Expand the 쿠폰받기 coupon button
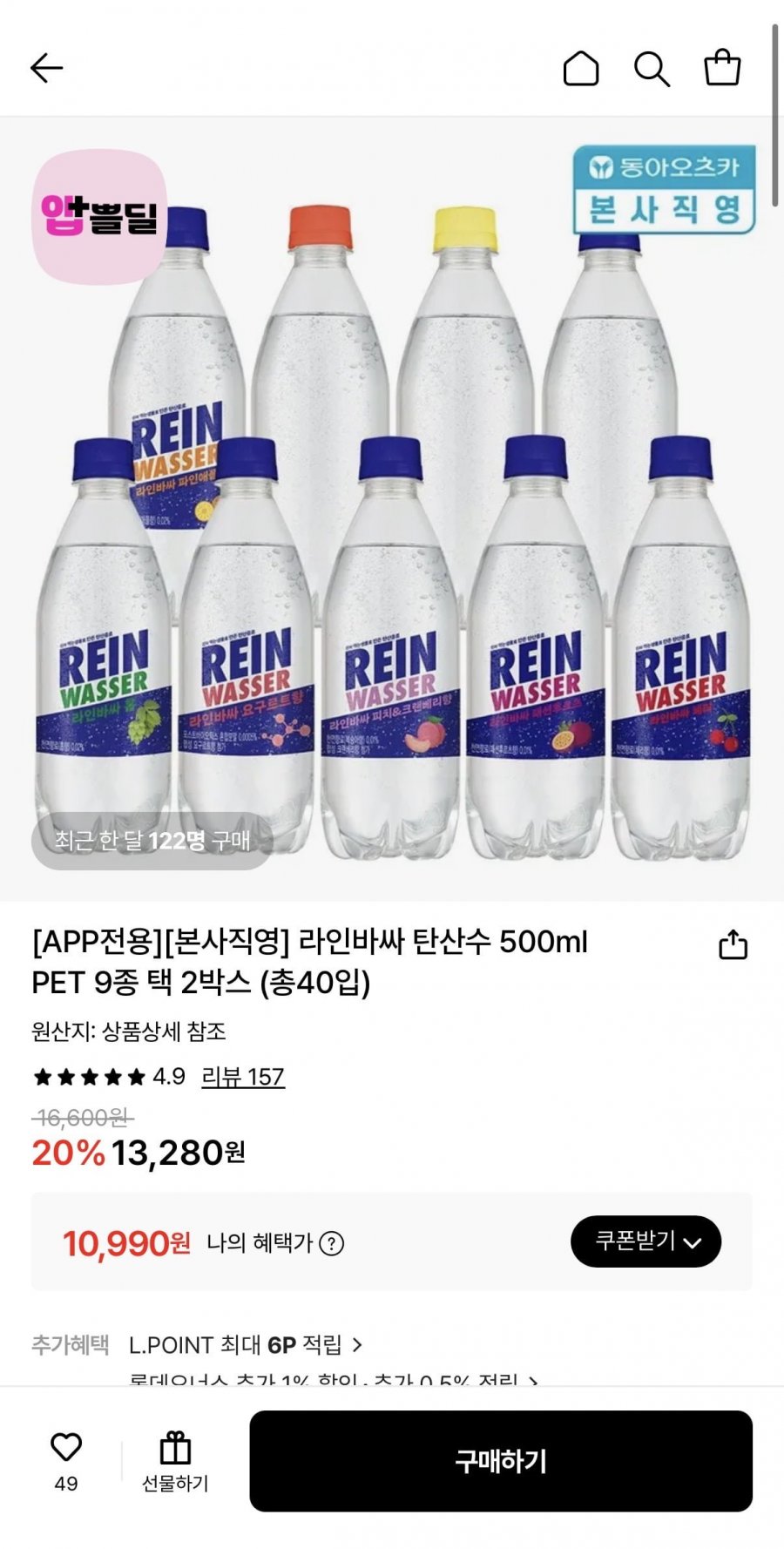 pos(645,1241)
